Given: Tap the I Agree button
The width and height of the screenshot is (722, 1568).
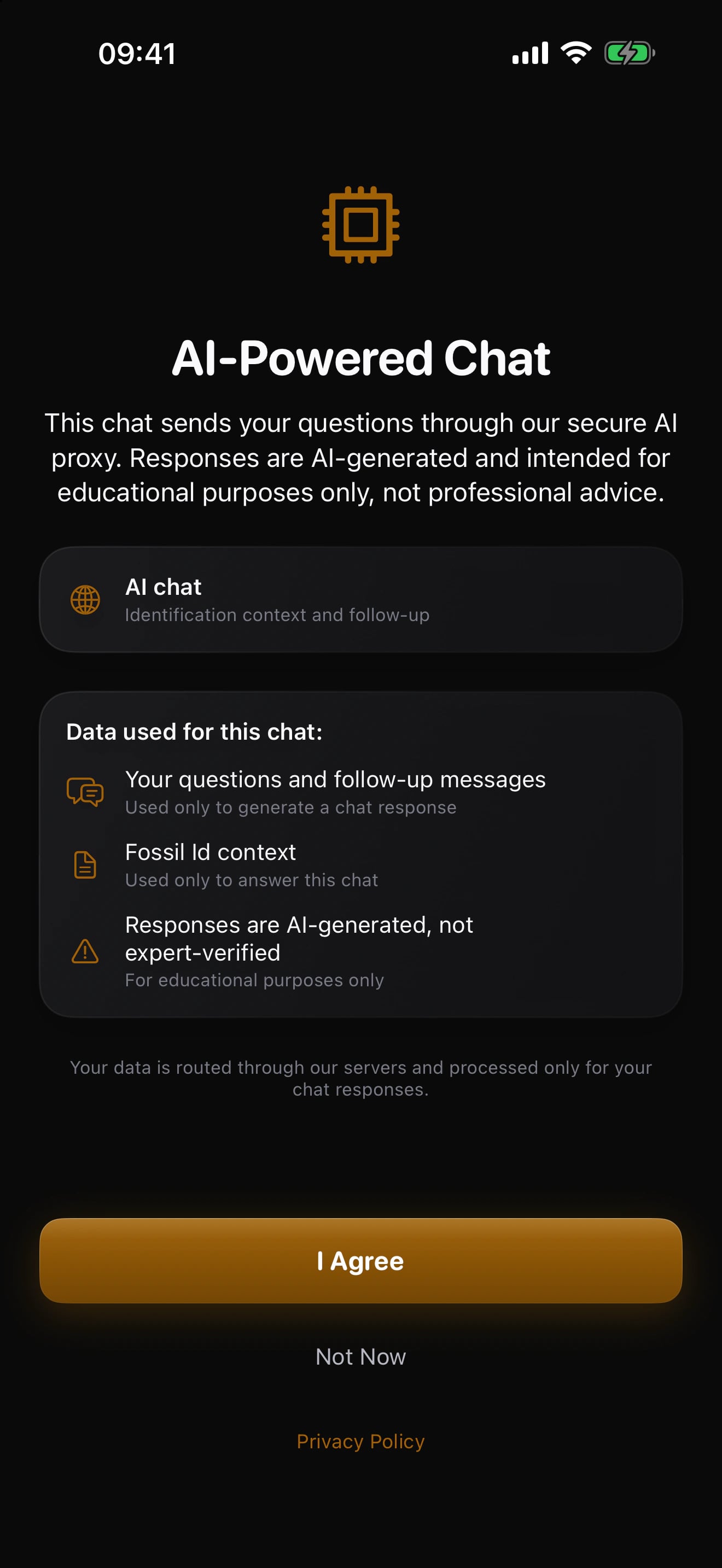Looking at the screenshot, I should pyautogui.click(x=361, y=1261).
